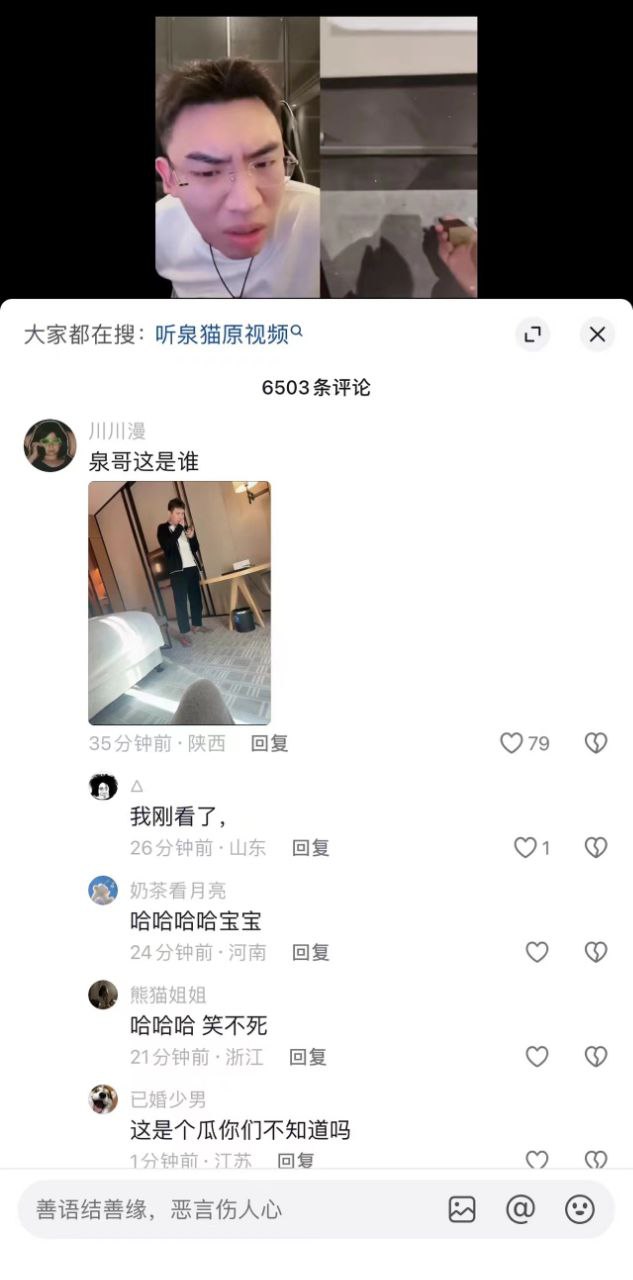Open the emoji picker

pos(580,1209)
